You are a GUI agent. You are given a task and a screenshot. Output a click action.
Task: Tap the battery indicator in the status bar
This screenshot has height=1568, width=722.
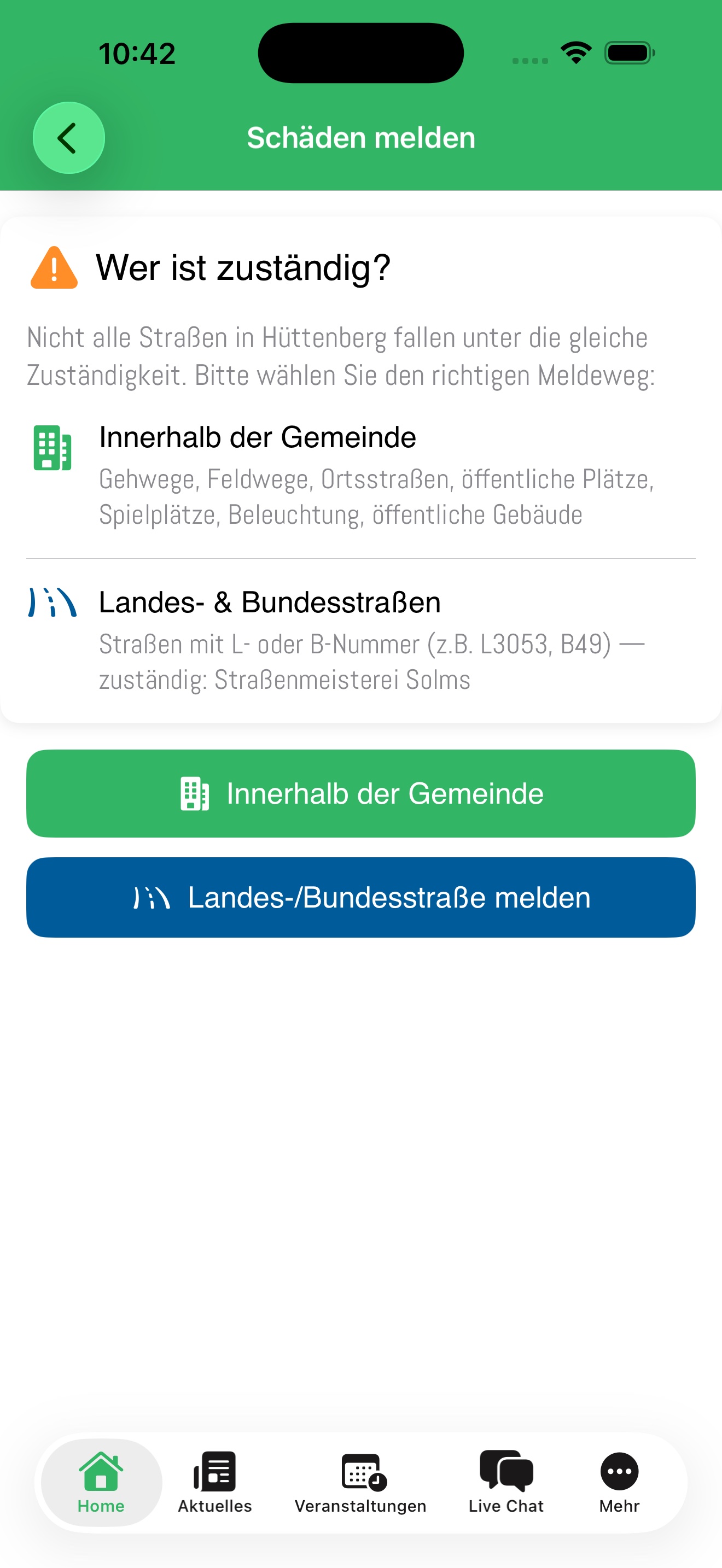pos(627,54)
